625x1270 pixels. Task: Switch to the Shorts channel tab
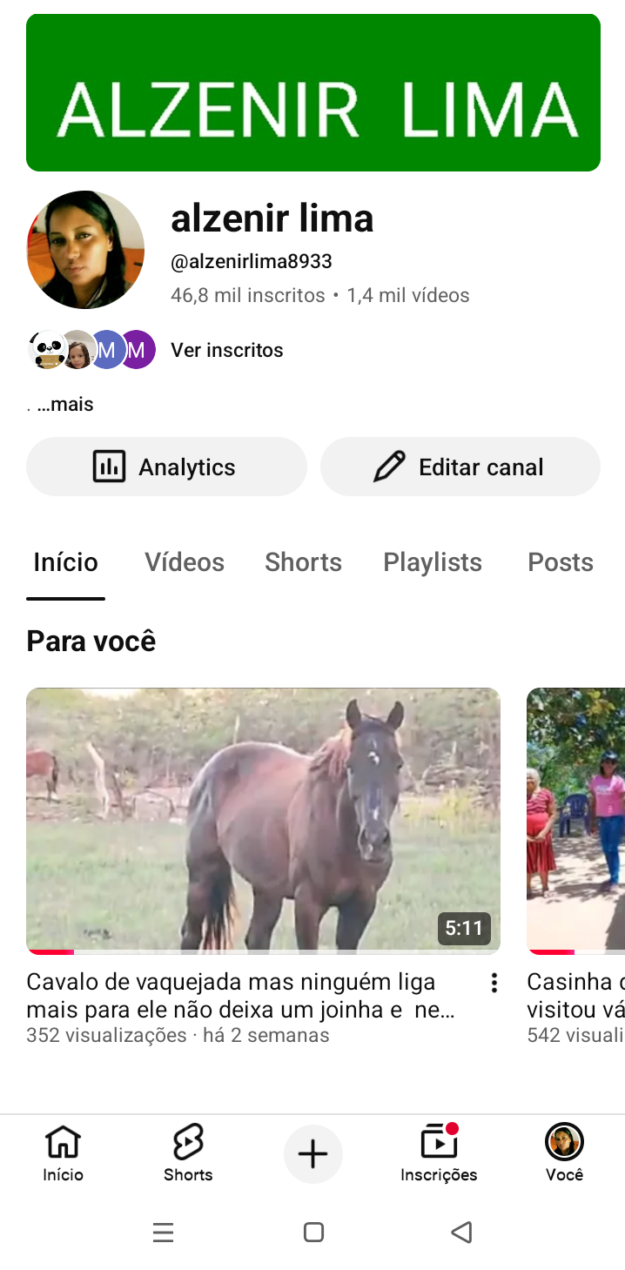coord(303,562)
